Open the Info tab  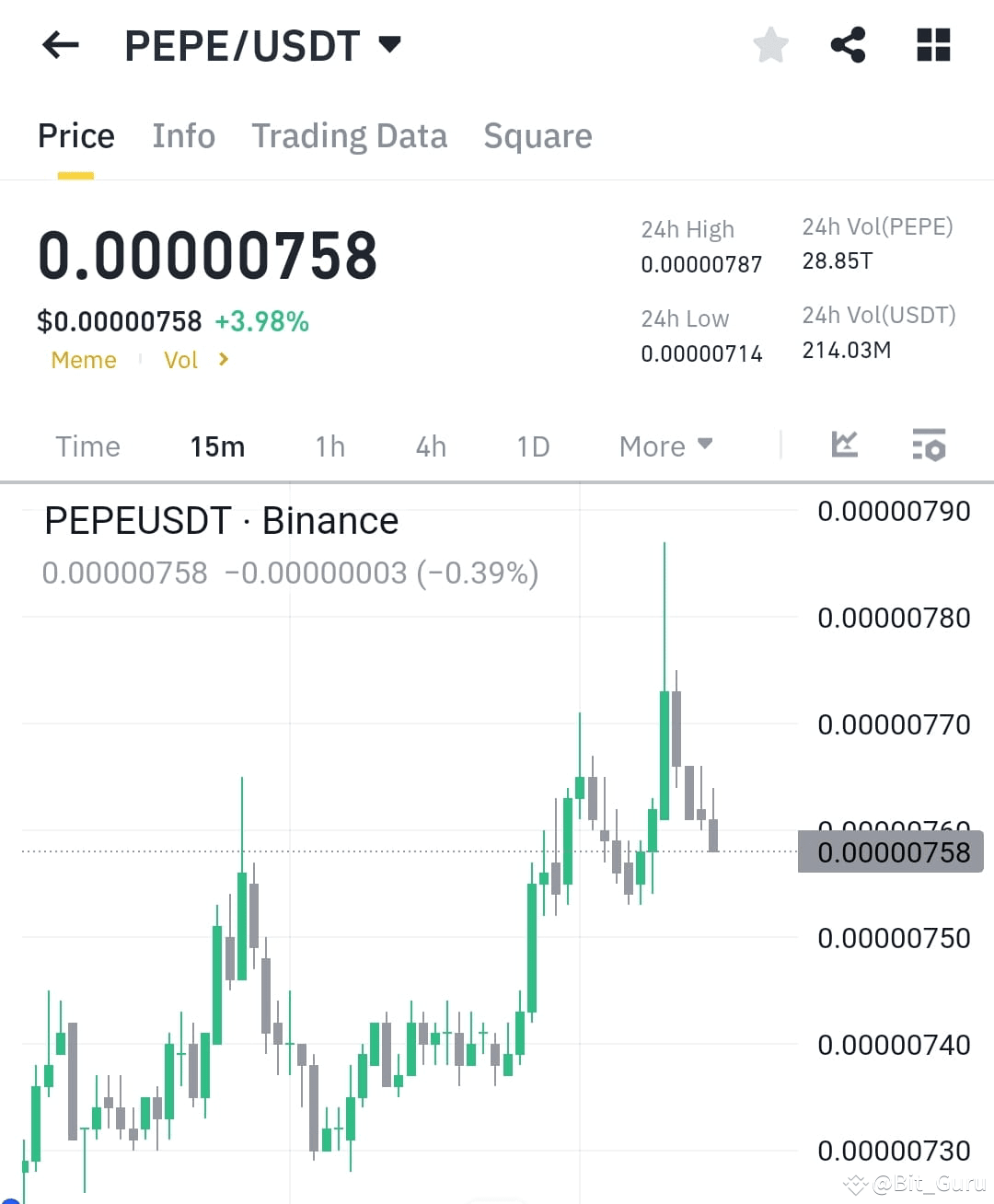click(183, 136)
